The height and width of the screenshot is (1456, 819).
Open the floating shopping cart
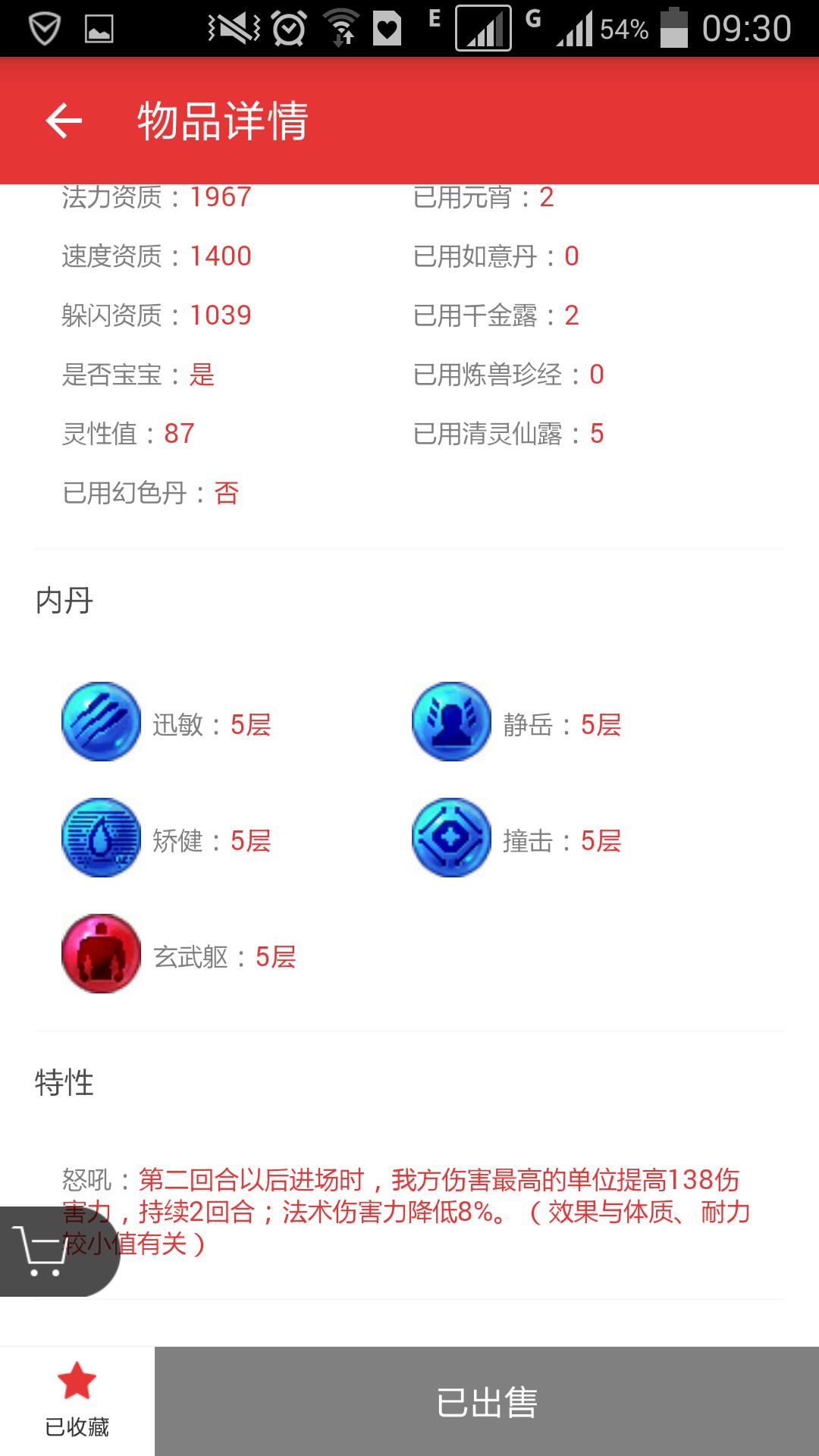[x=45, y=1251]
